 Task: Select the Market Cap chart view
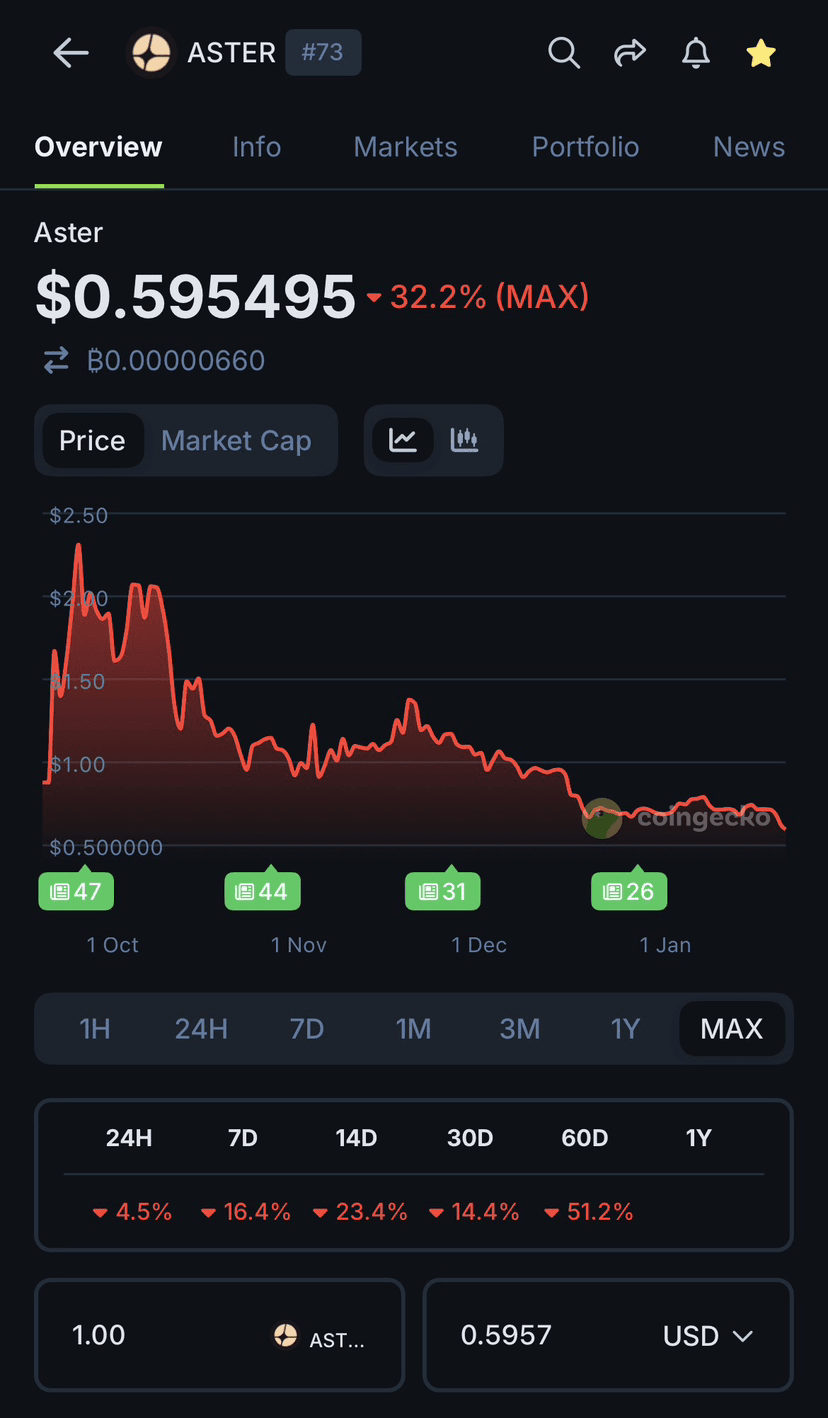[236, 441]
